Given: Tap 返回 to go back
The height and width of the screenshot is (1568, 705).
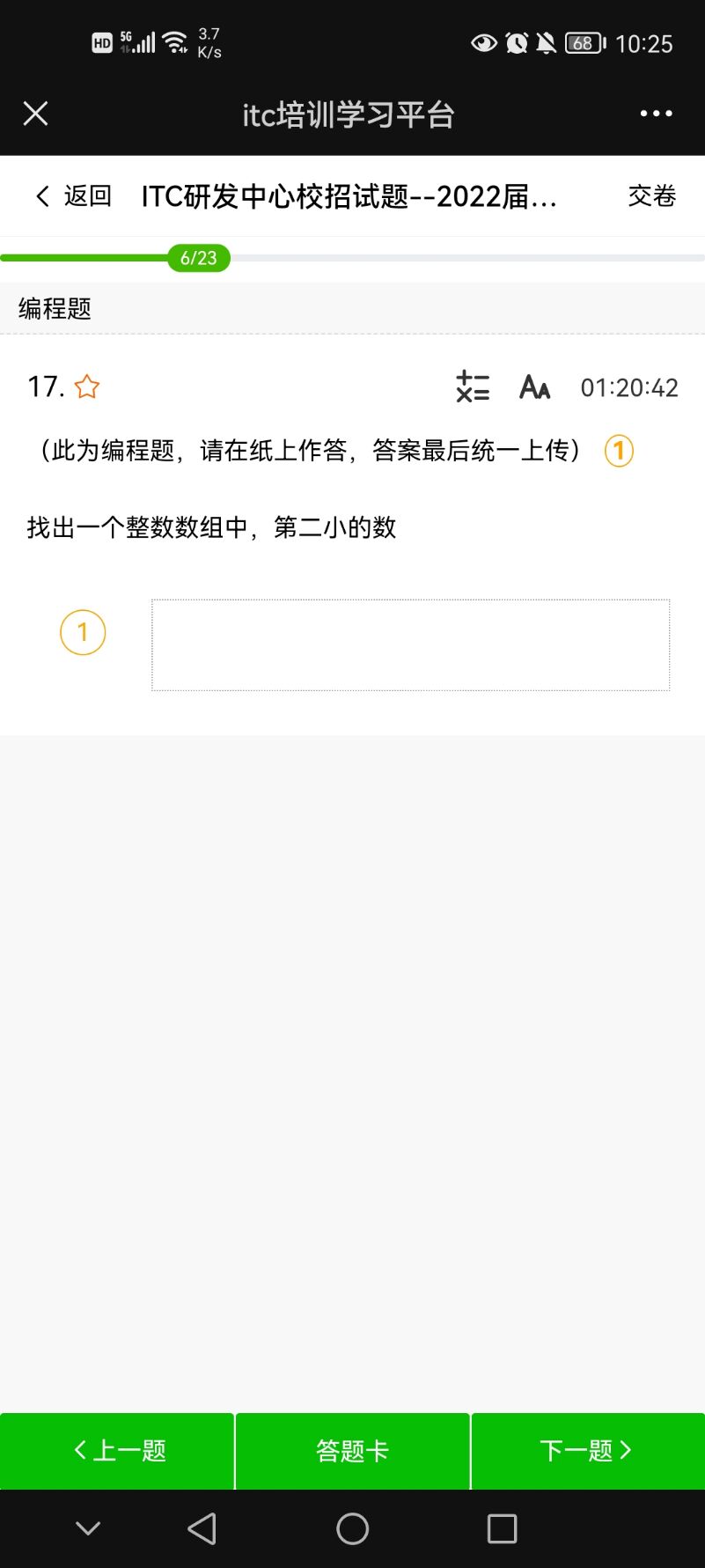Looking at the screenshot, I should [x=74, y=195].
